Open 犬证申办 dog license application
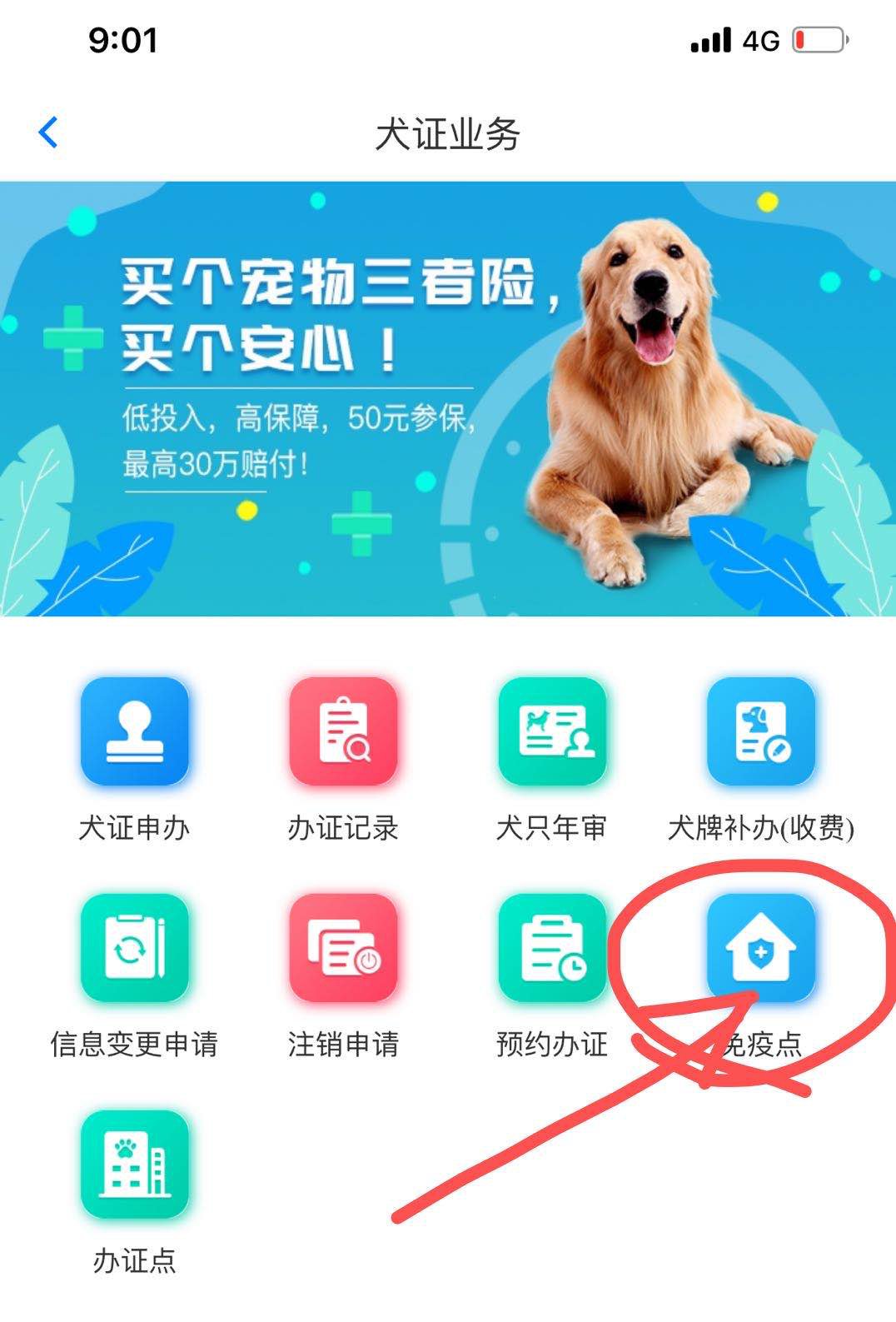This screenshot has width=896, height=1322. [x=135, y=732]
